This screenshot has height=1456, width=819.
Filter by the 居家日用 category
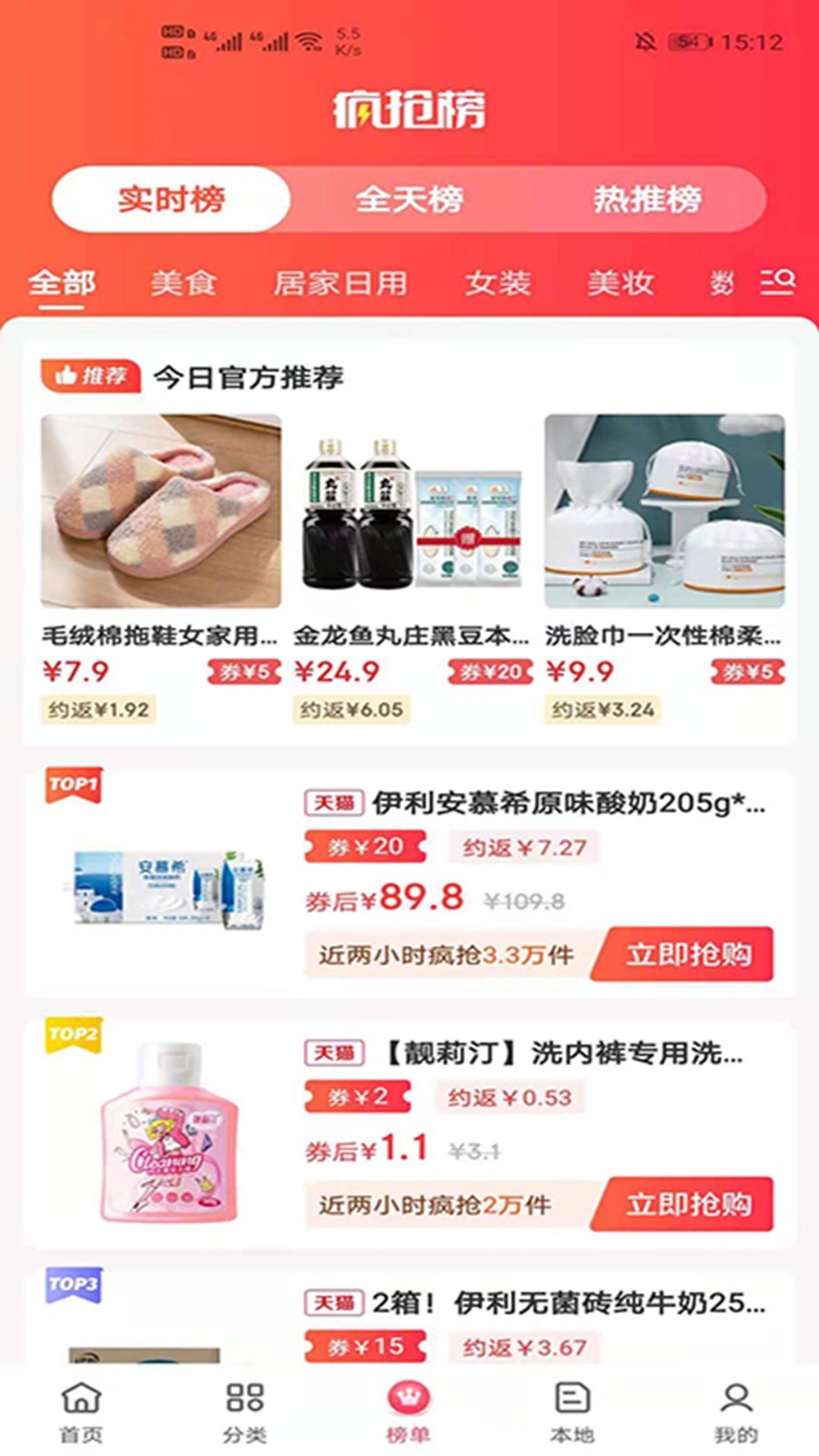[x=340, y=283]
